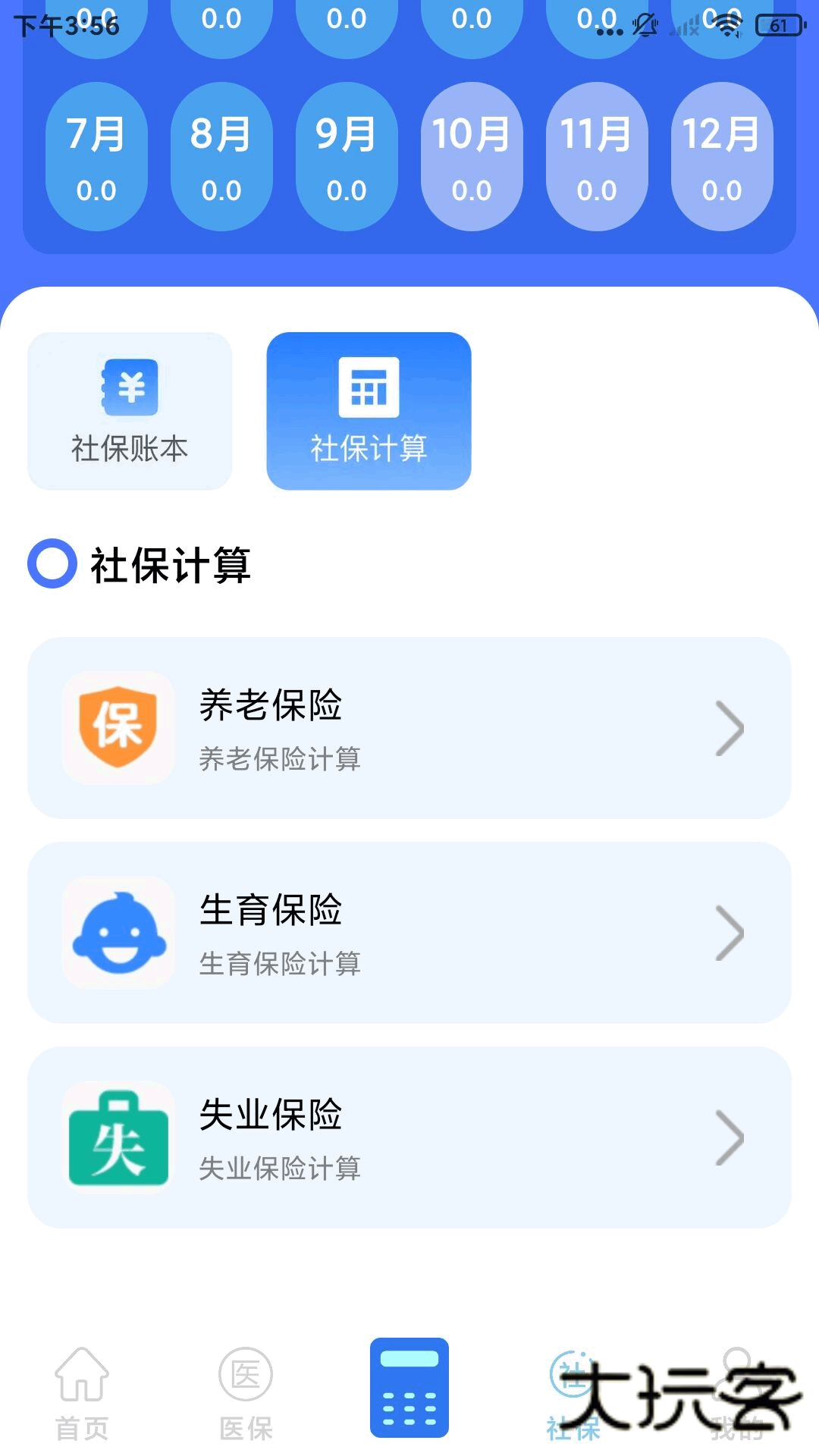Expand 失业保险 via its right chevron
This screenshot has height=1456, width=819.
tap(730, 1137)
